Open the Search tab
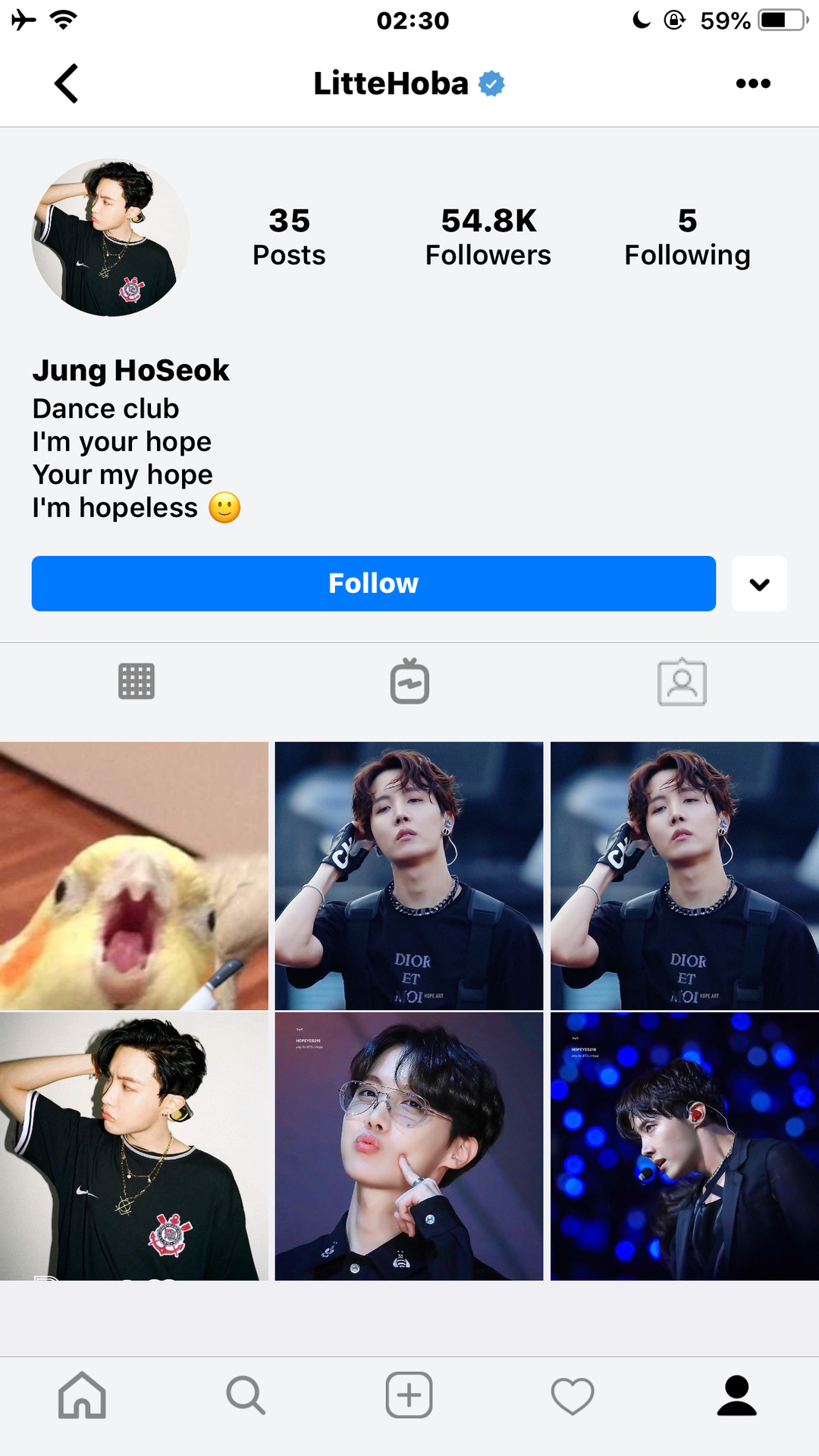This screenshot has width=819, height=1456. pos(246,1395)
